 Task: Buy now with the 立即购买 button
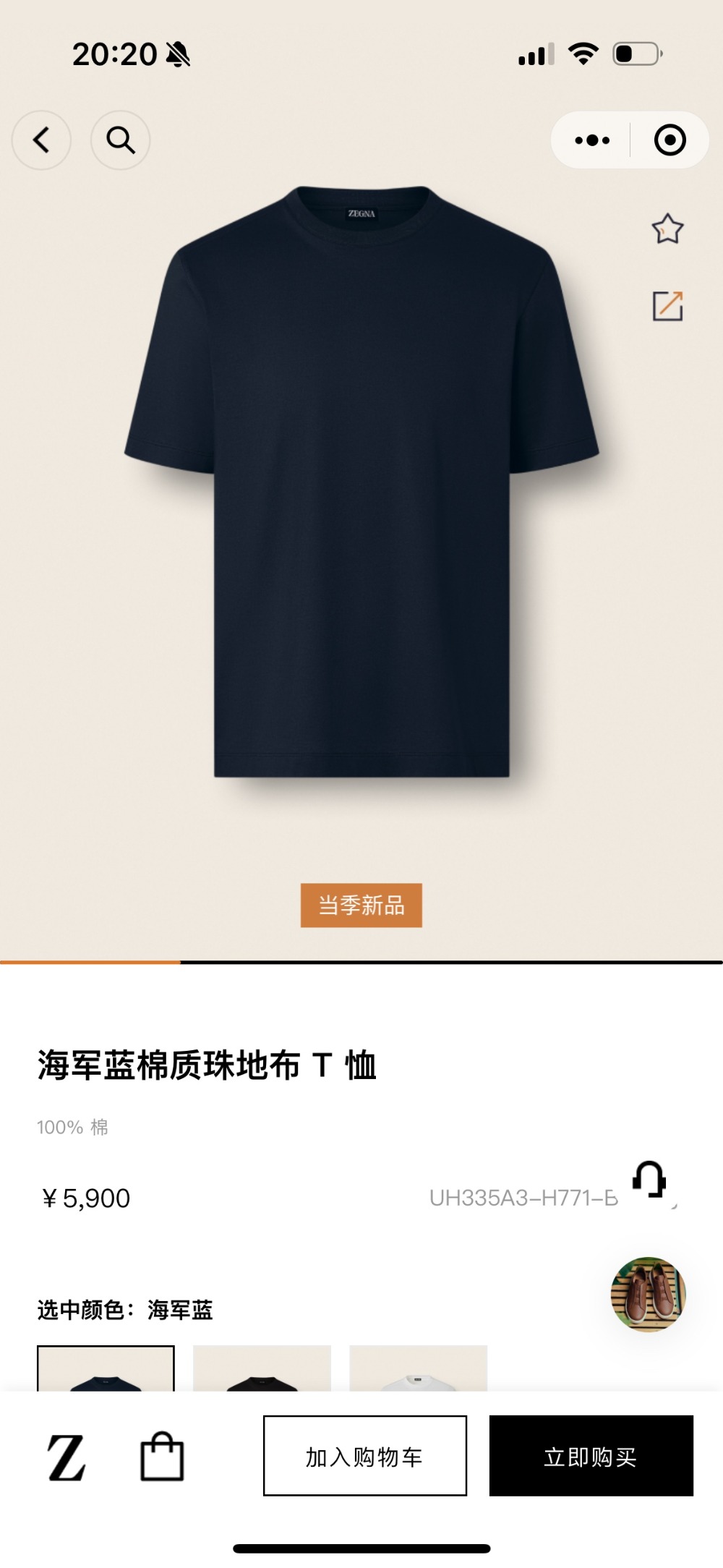pyautogui.click(x=591, y=1456)
